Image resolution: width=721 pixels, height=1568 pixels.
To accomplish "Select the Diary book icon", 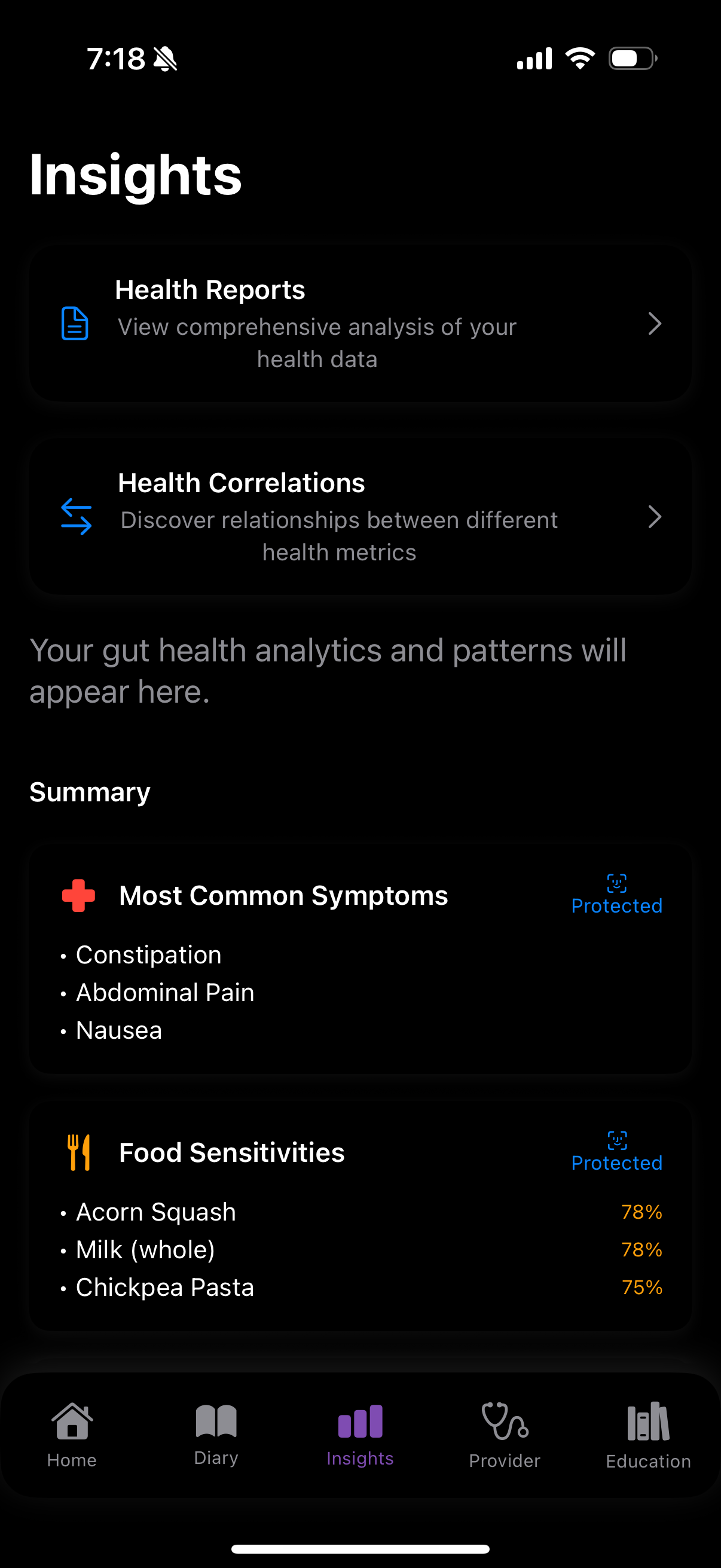I will click(216, 1427).
